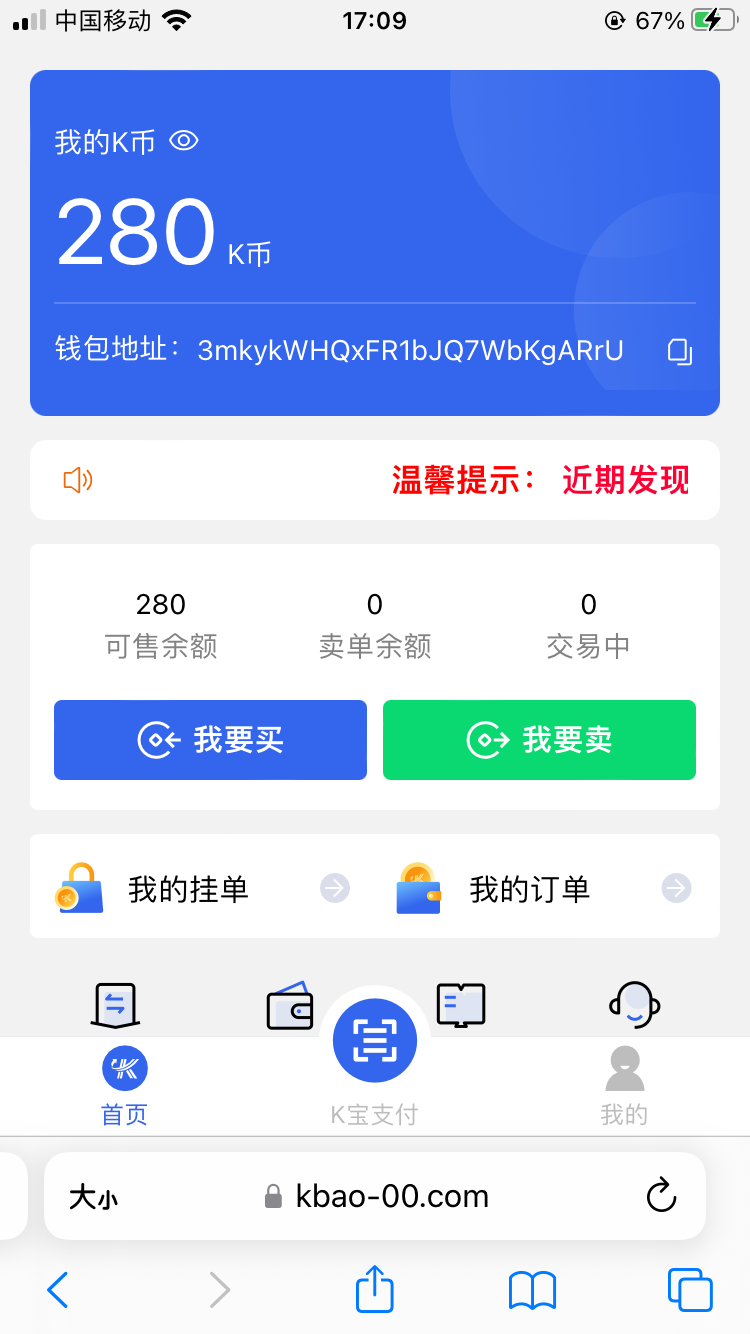The height and width of the screenshot is (1334, 750).
Task: Go back in Safari
Action: pyautogui.click(x=58, y=1290)
